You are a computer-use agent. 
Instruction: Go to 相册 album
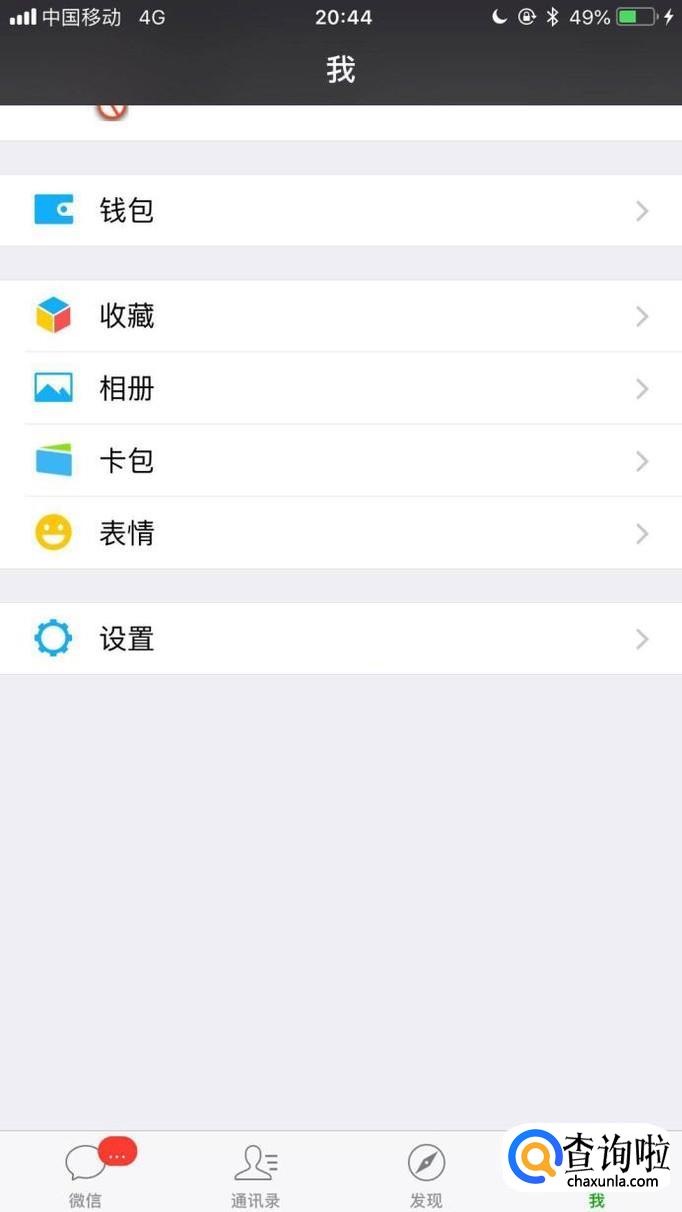click(340, 388)
